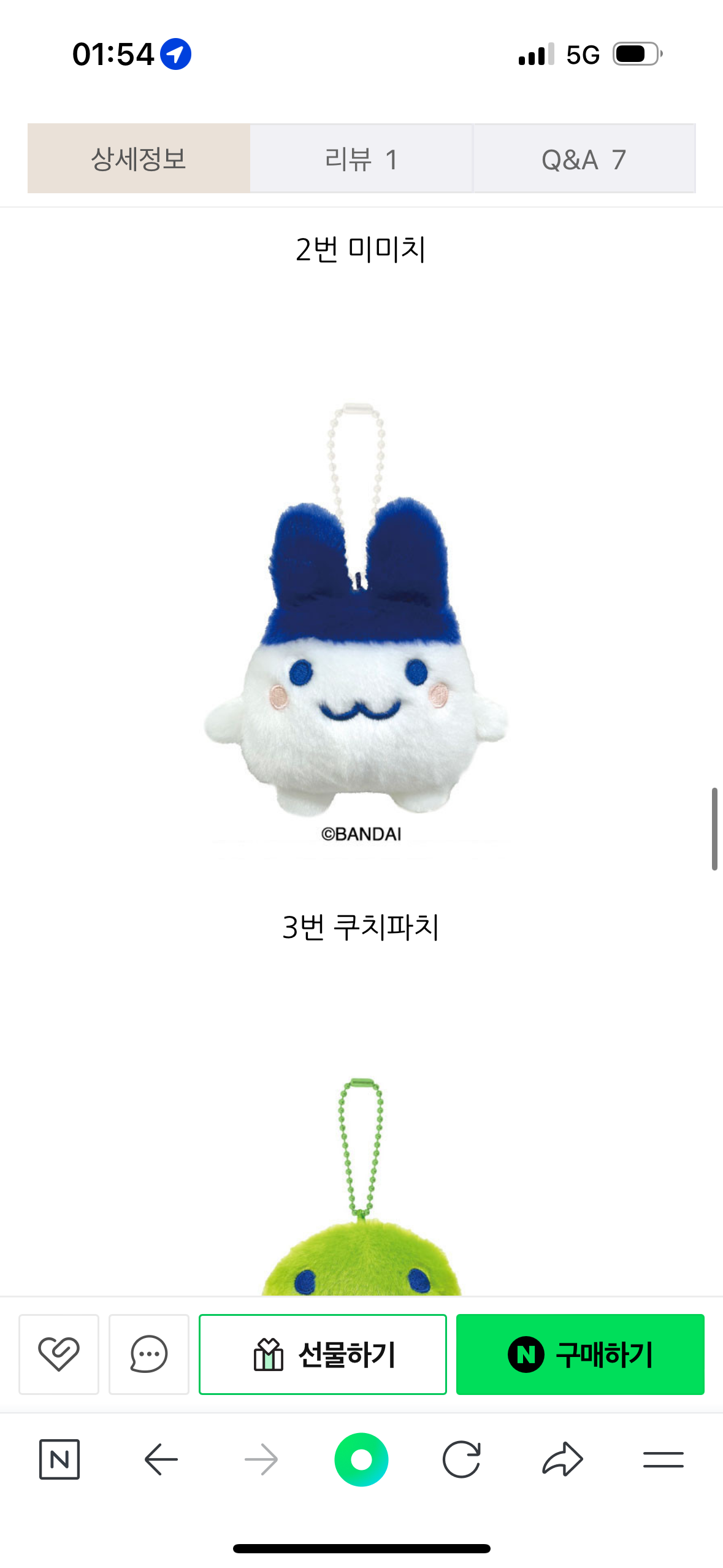Image resolution: width=723 pixels, height=1568 pixels.
Task: Tap 구매하기 to purchase
Action: [580, 1354]
